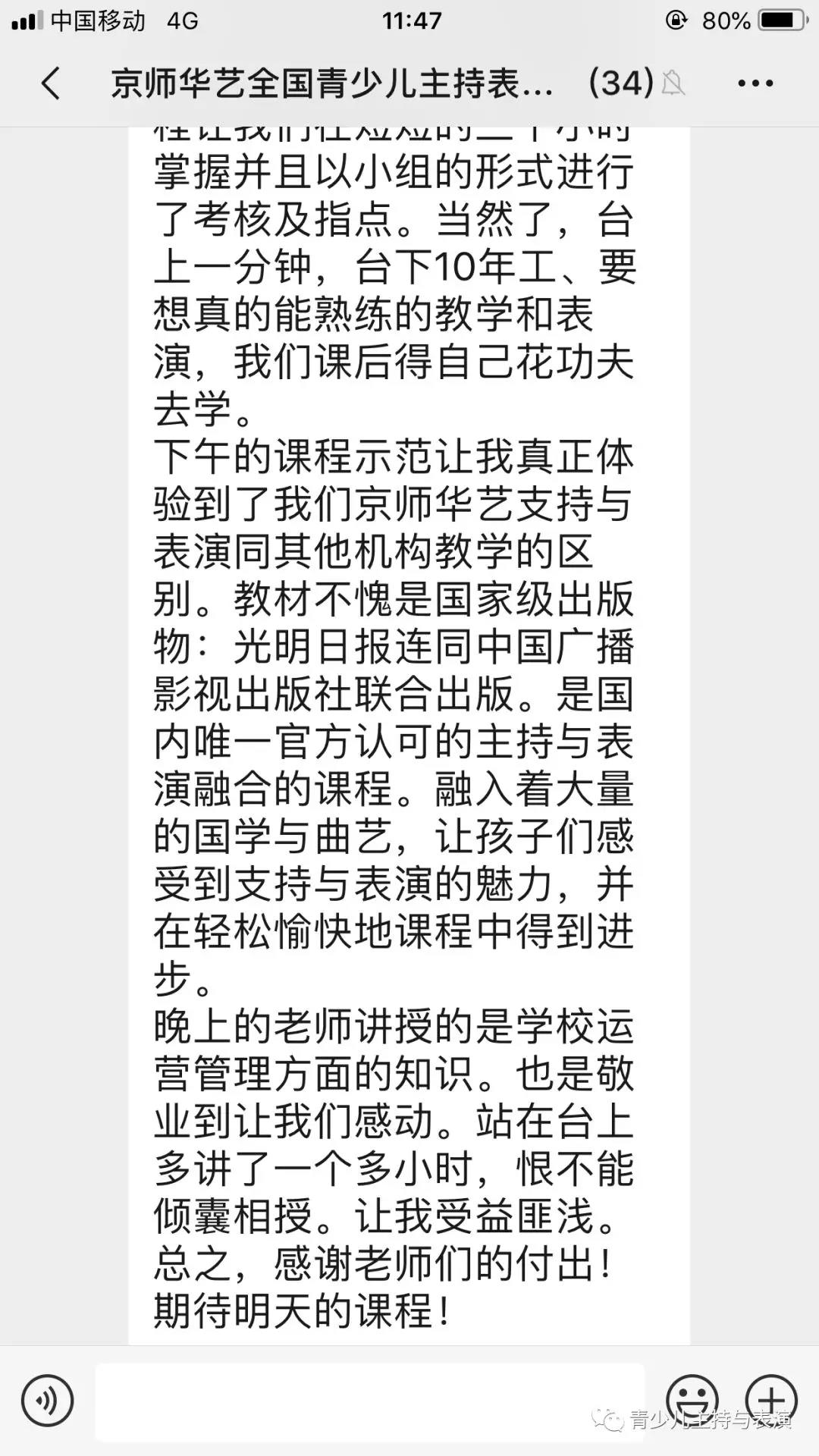819x1456 pixels.
Task: Tap the message text field
Action: [370, 1401]
